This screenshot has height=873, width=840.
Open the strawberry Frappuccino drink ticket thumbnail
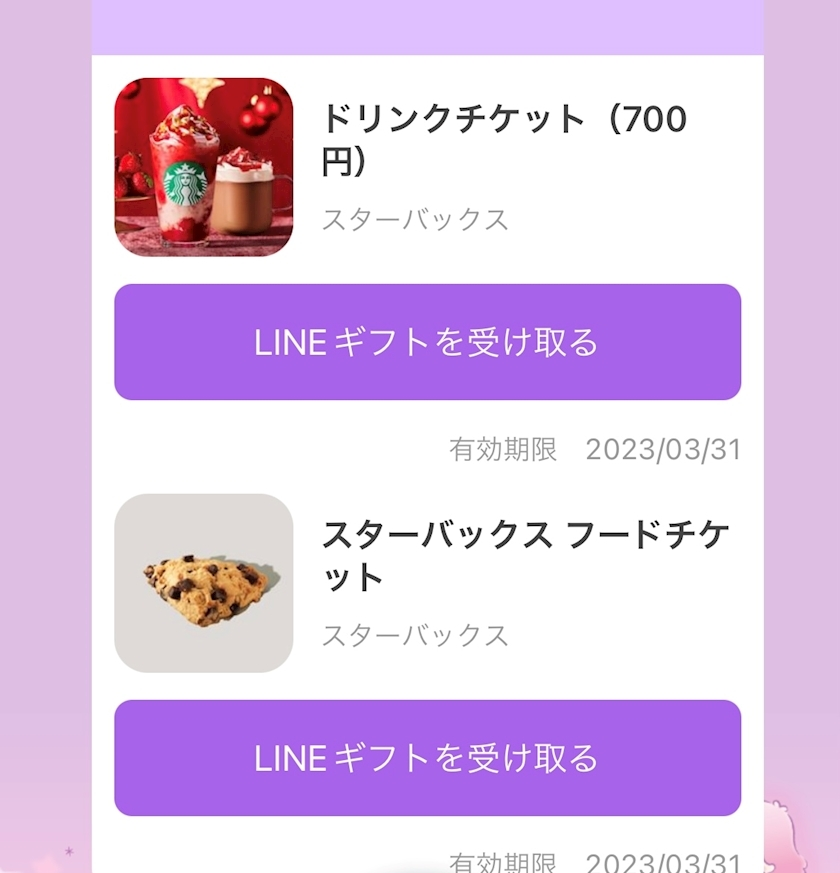[205, 170]
